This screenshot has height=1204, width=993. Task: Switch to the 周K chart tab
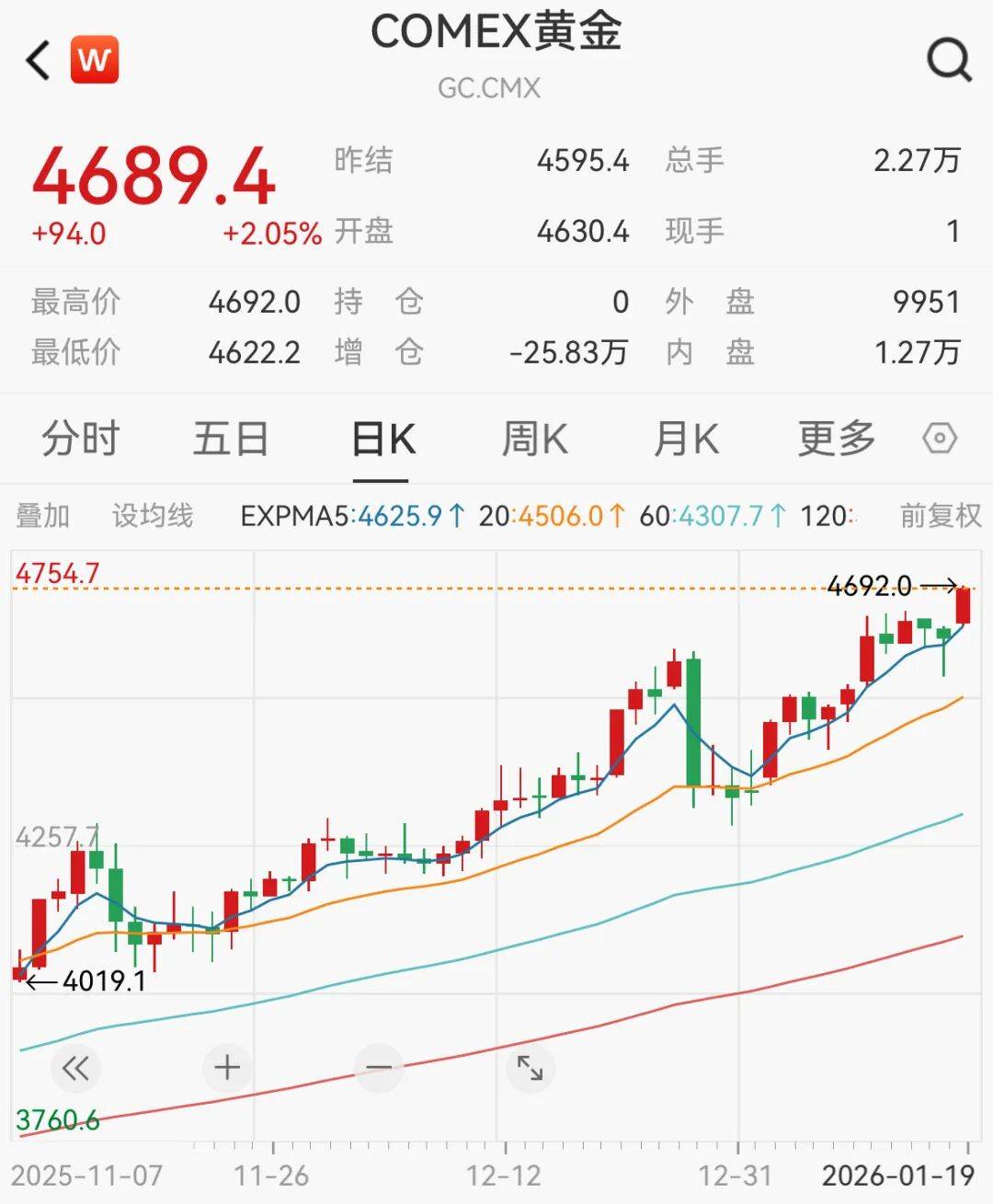[534, 439]
